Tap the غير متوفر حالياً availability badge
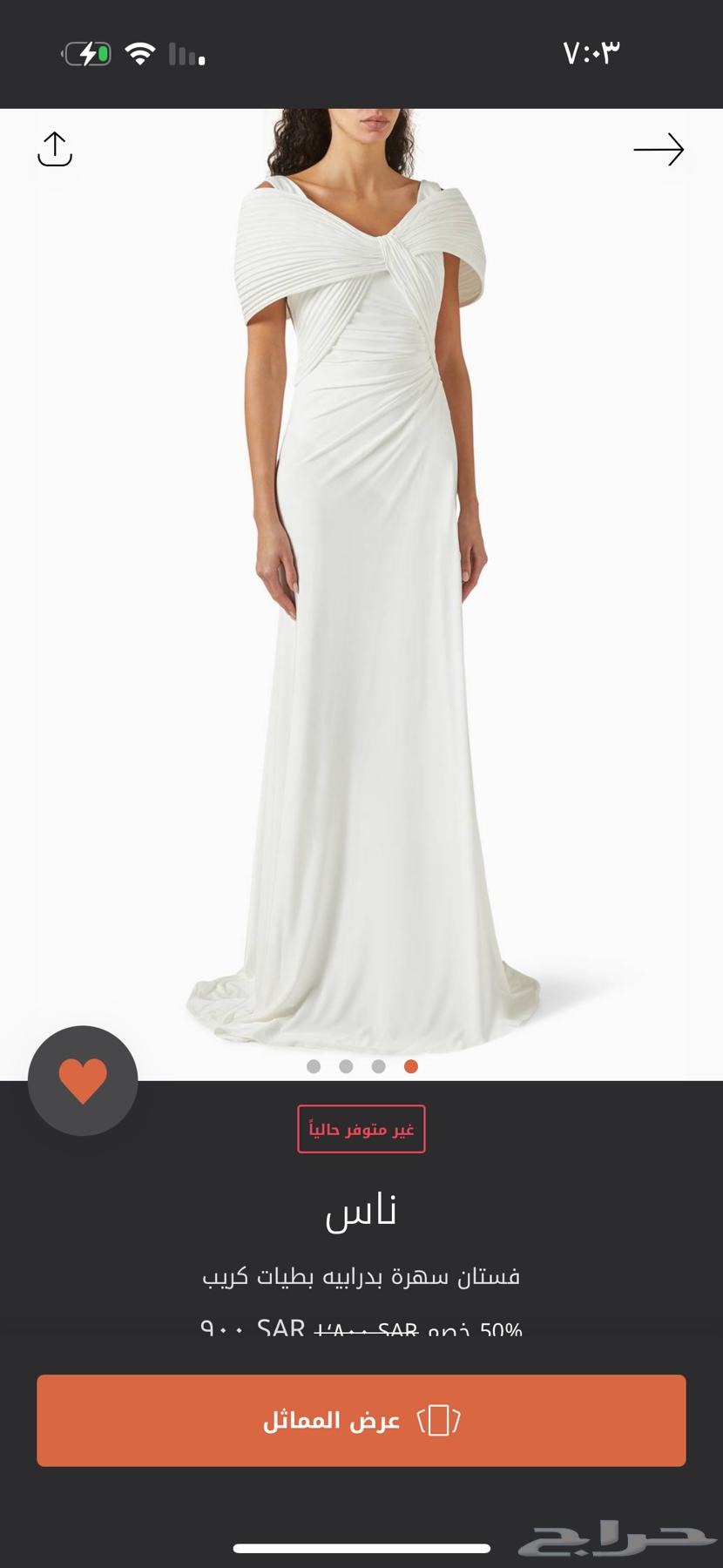This screenshot has height=1568, width=723. 361,1130
